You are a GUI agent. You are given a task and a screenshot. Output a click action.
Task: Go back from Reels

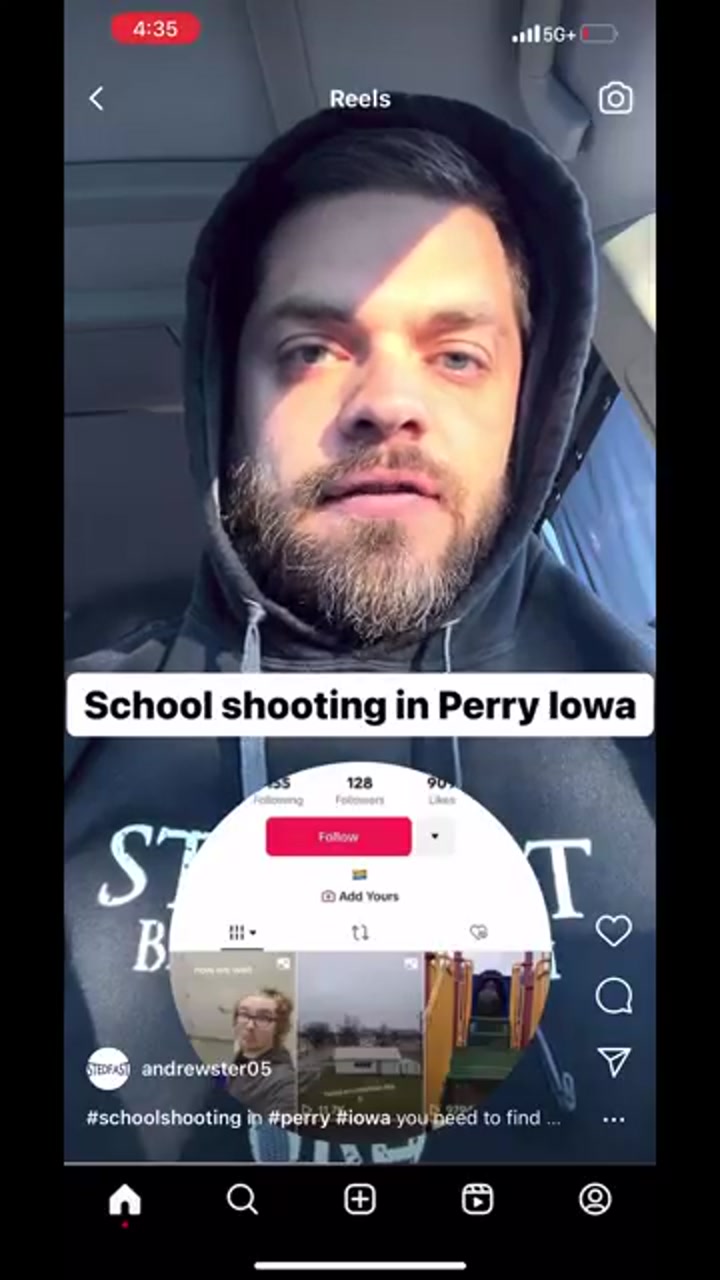click(x=96, y=98)
